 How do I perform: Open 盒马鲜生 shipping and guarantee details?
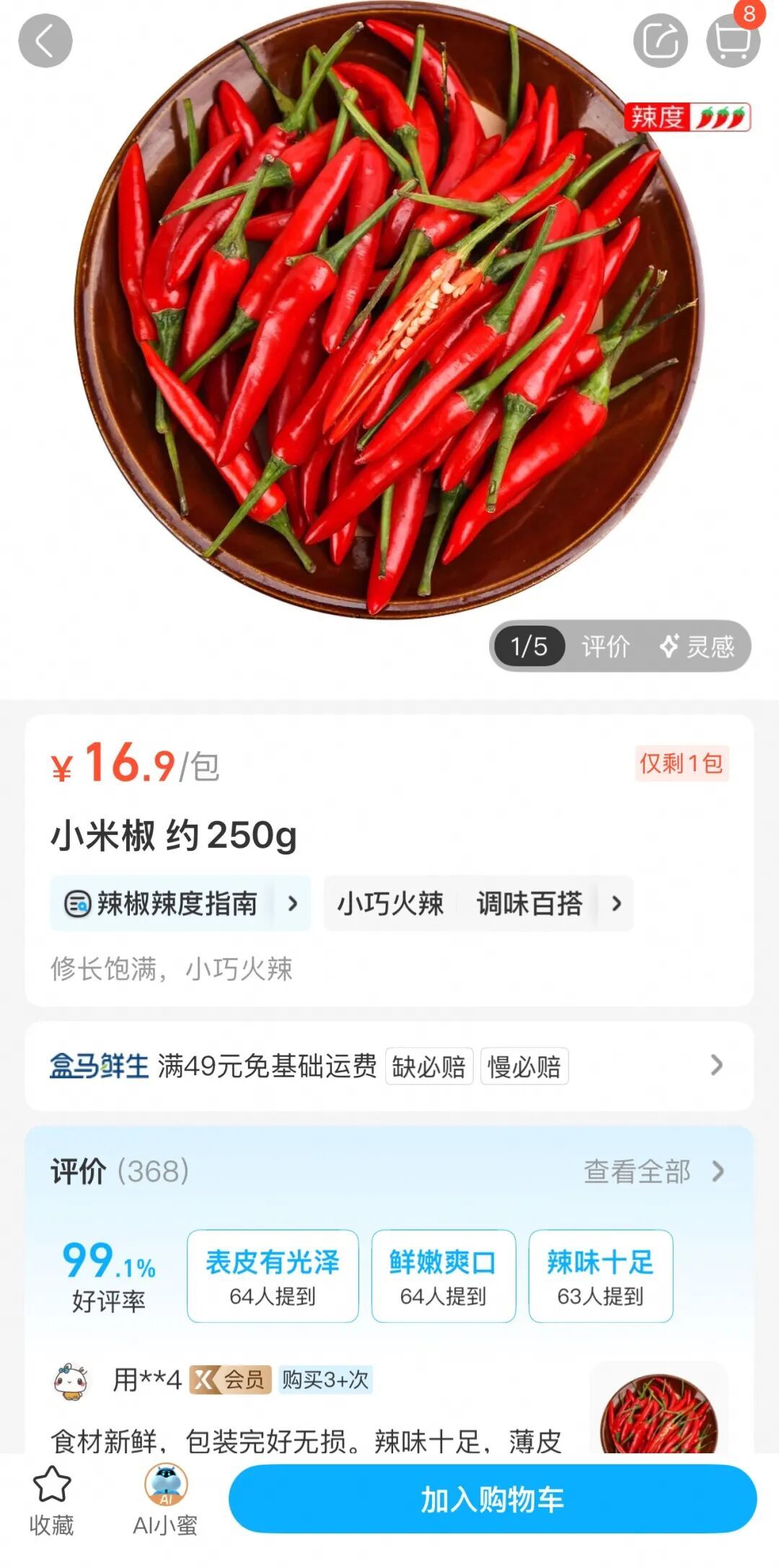[x=389, y=1066]
